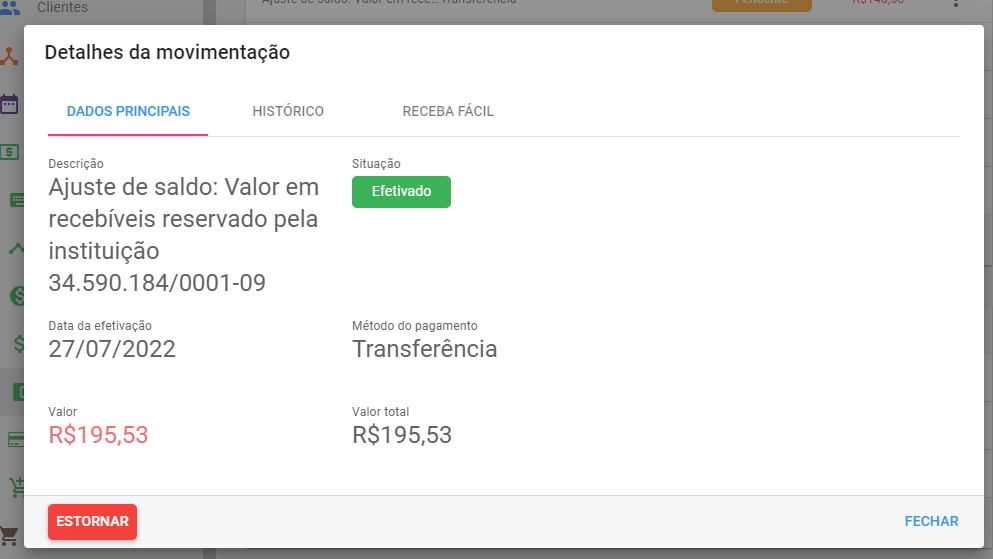
Task: Open the Receba Fácil tab
Action: (448, 111)
